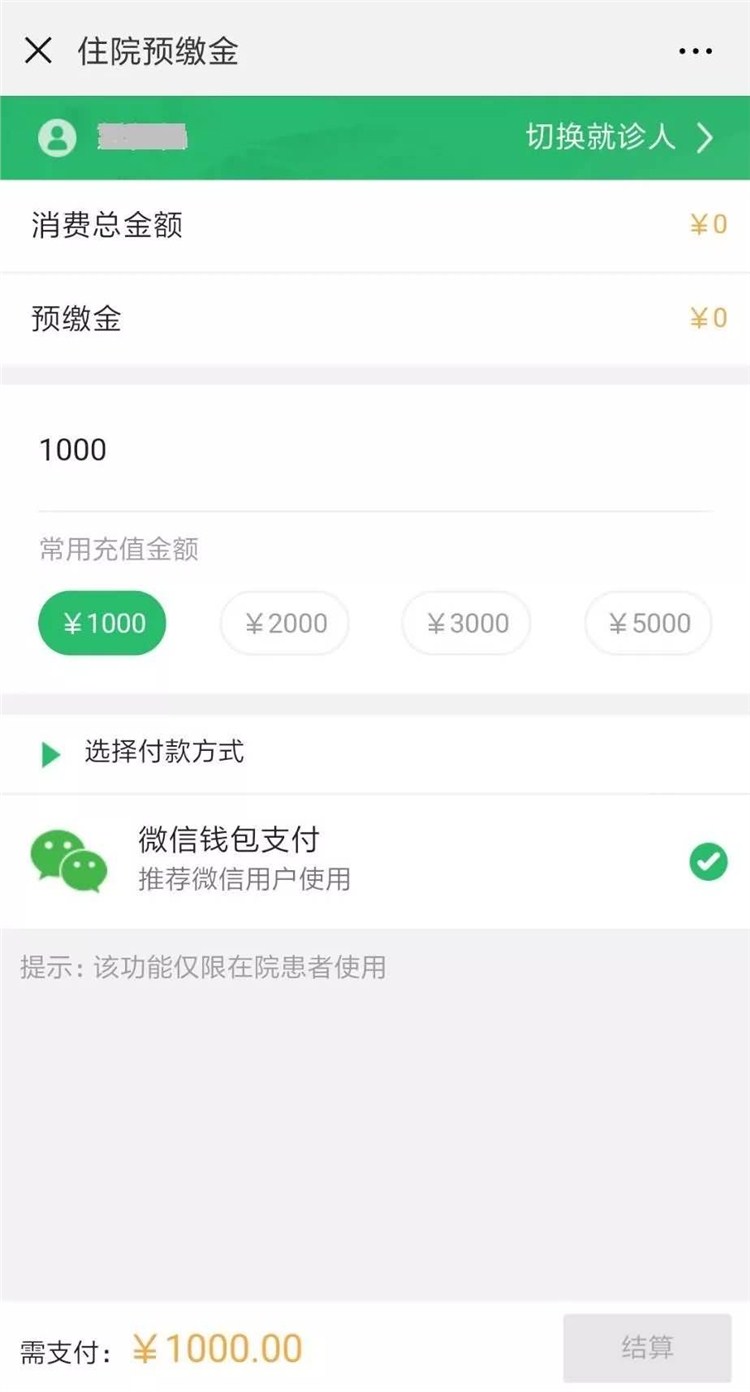
Task: Pick the ¥3000 recharge chip
Action: 466,624
